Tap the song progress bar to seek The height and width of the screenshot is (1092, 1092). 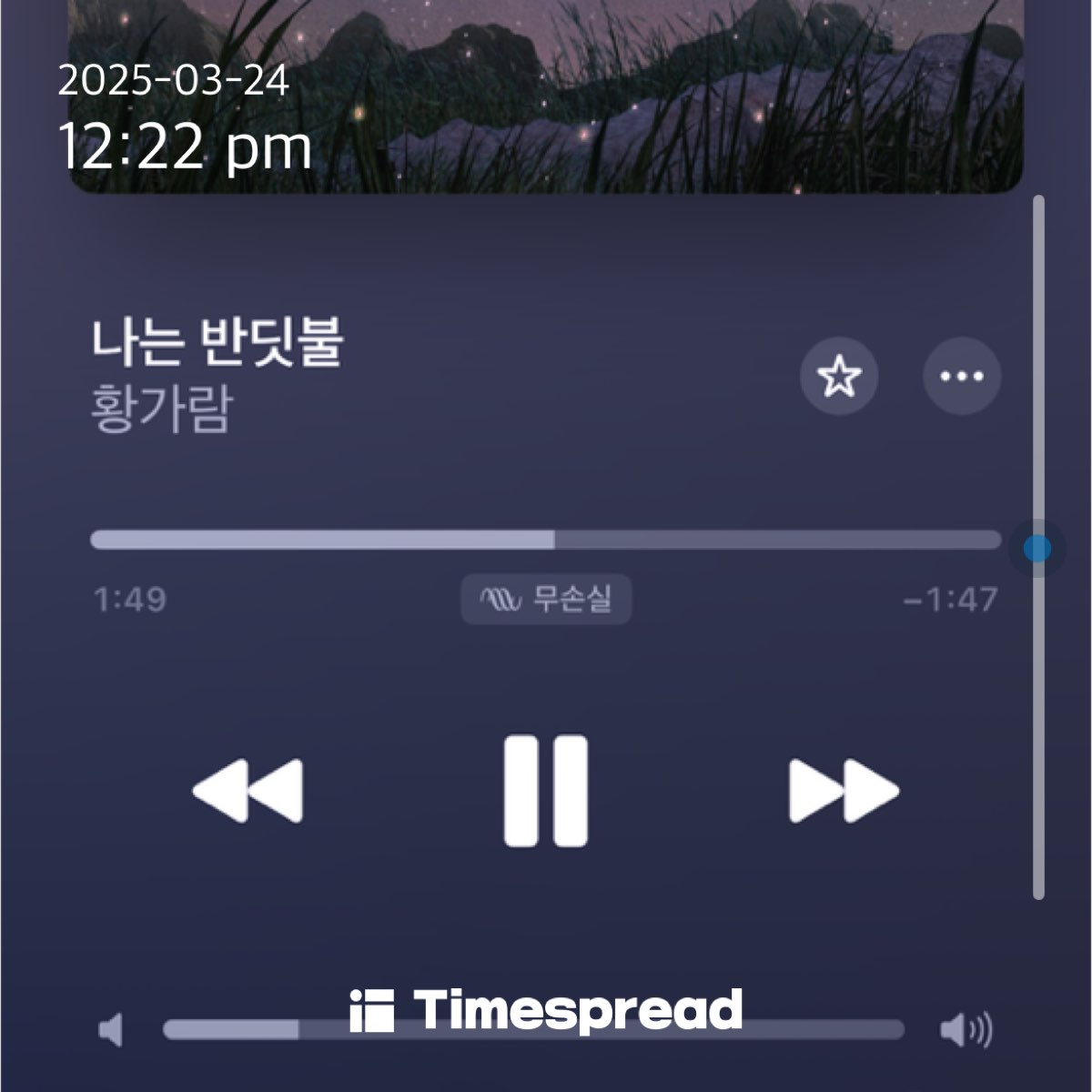pyautogui.click(x=546, y=540)
